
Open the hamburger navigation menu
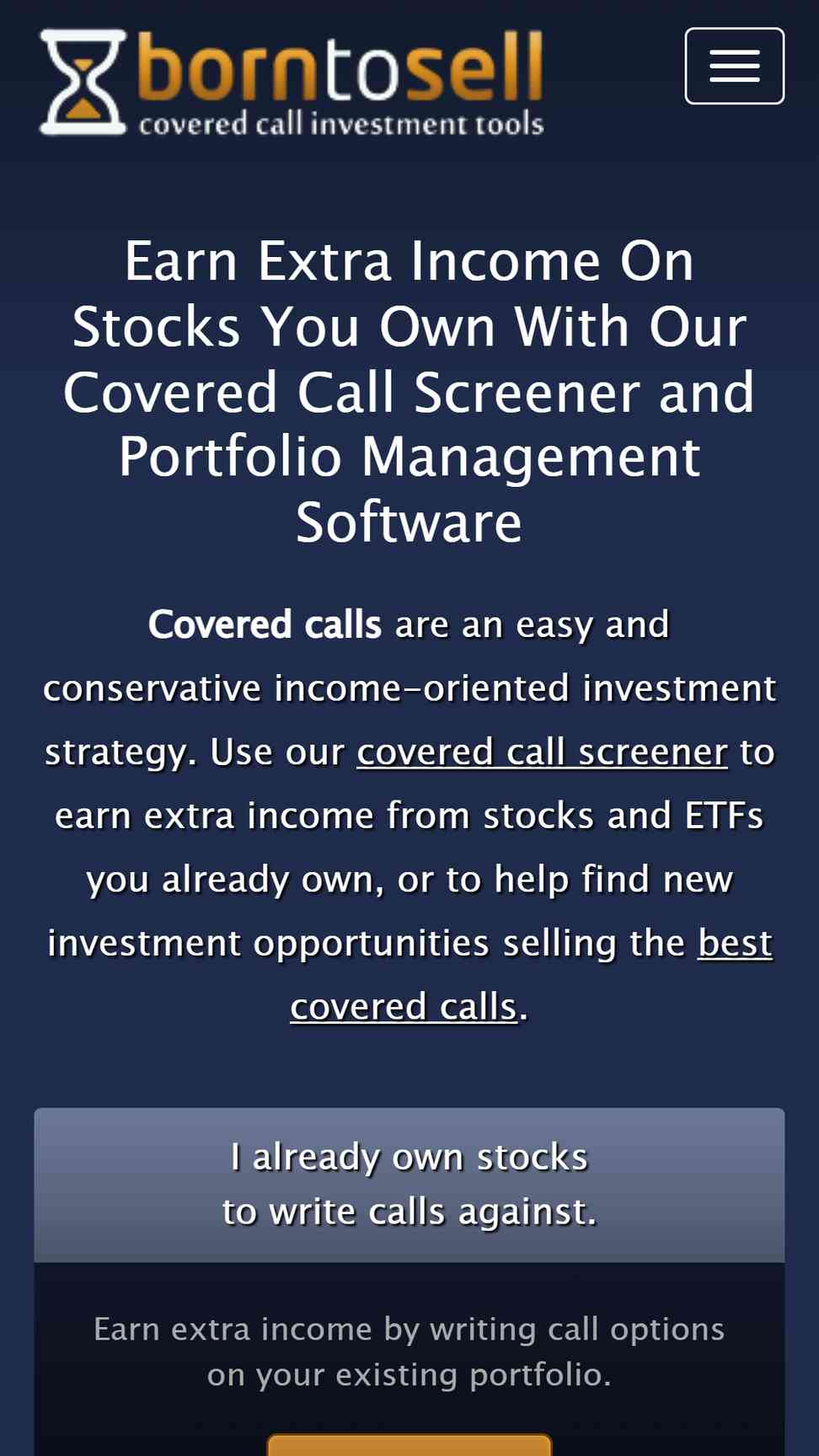(x=734, y=66)
